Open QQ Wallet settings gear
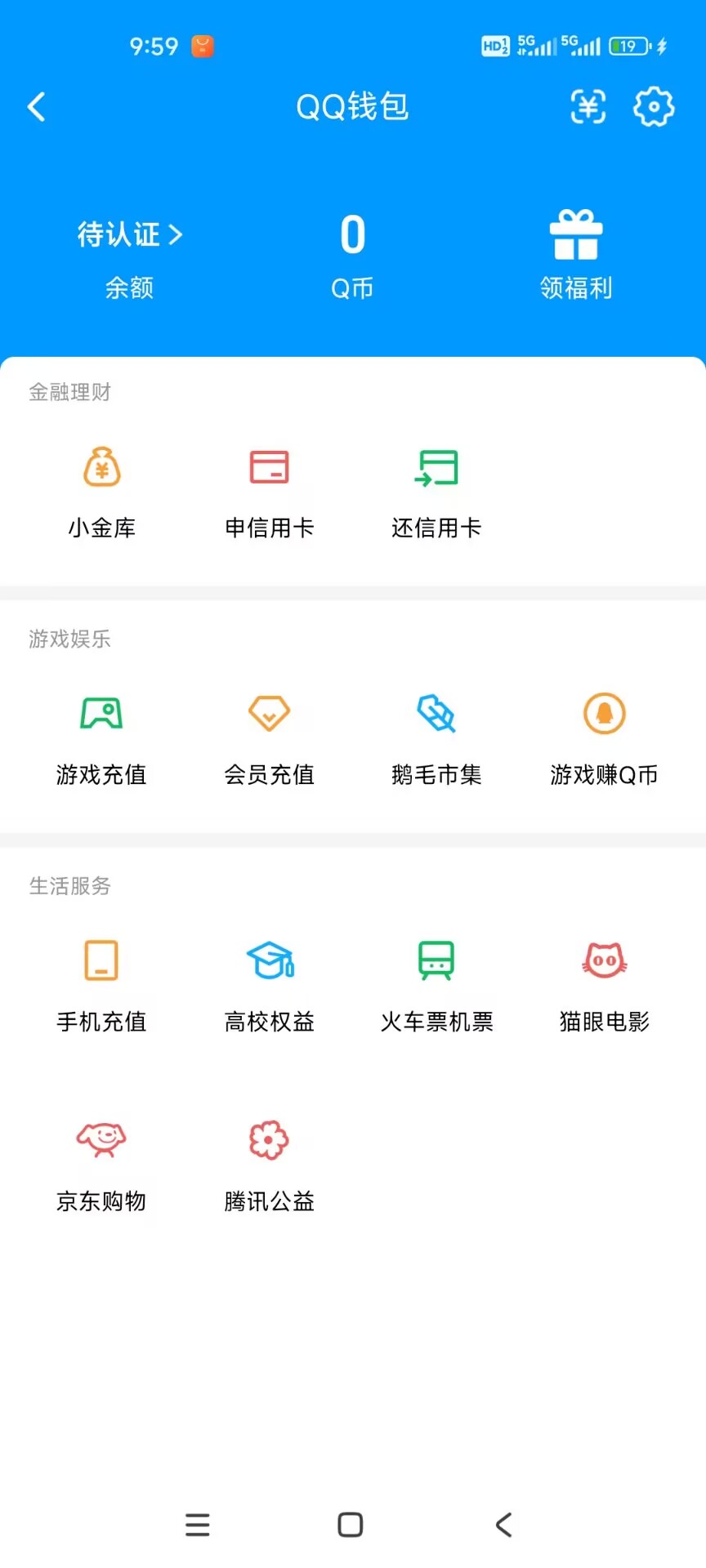Image resolution: width=706 pixels, height=1568 pixels. pyautogui.click(x=653, y=107)
